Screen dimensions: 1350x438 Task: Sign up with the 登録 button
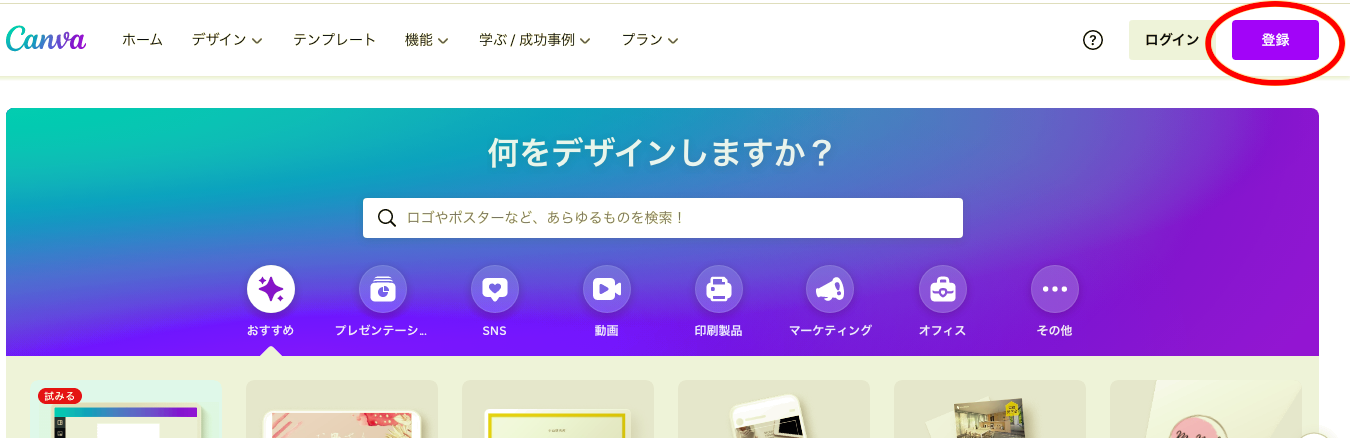[1275, 40]
